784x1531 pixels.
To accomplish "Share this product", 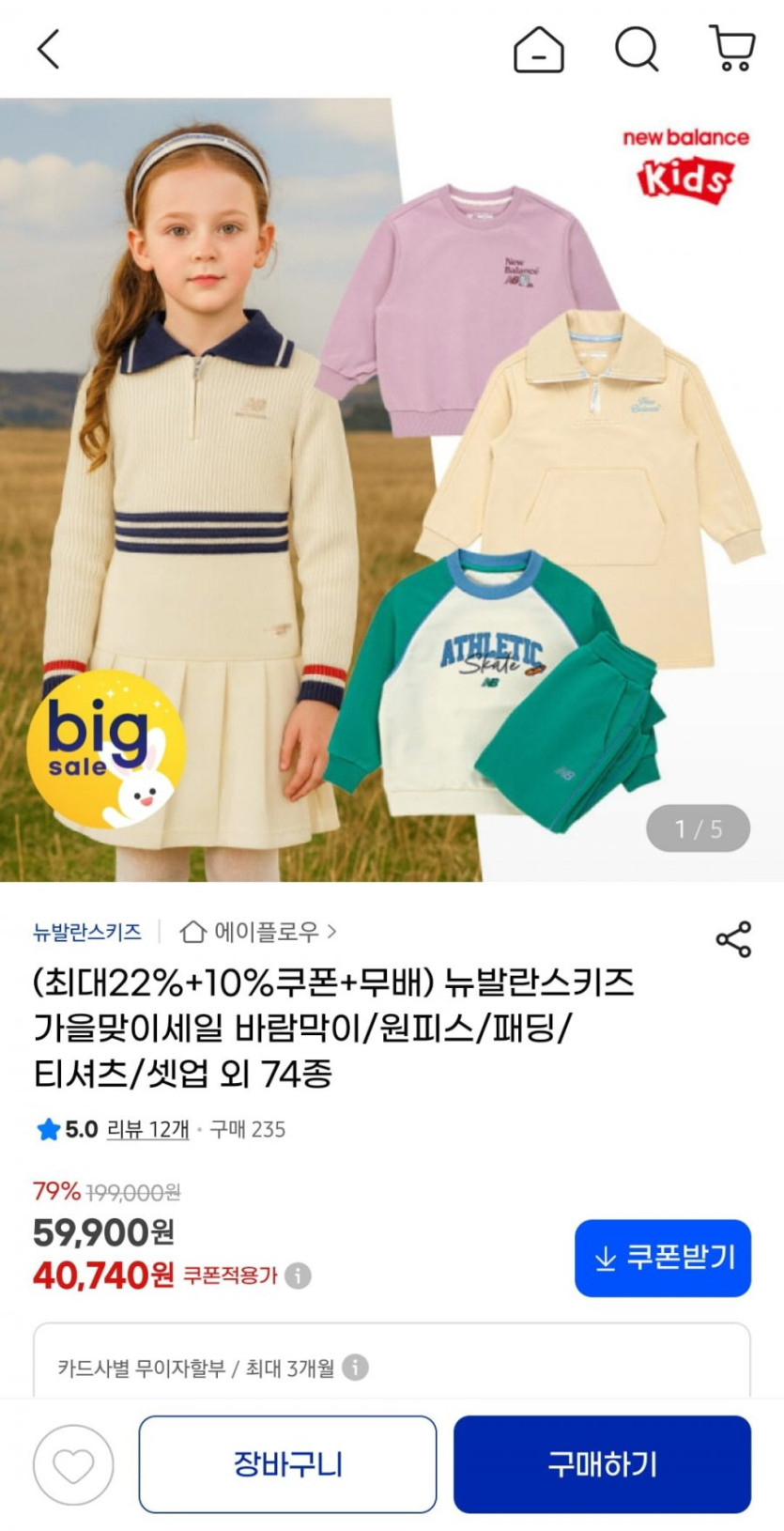I will 733,939.
